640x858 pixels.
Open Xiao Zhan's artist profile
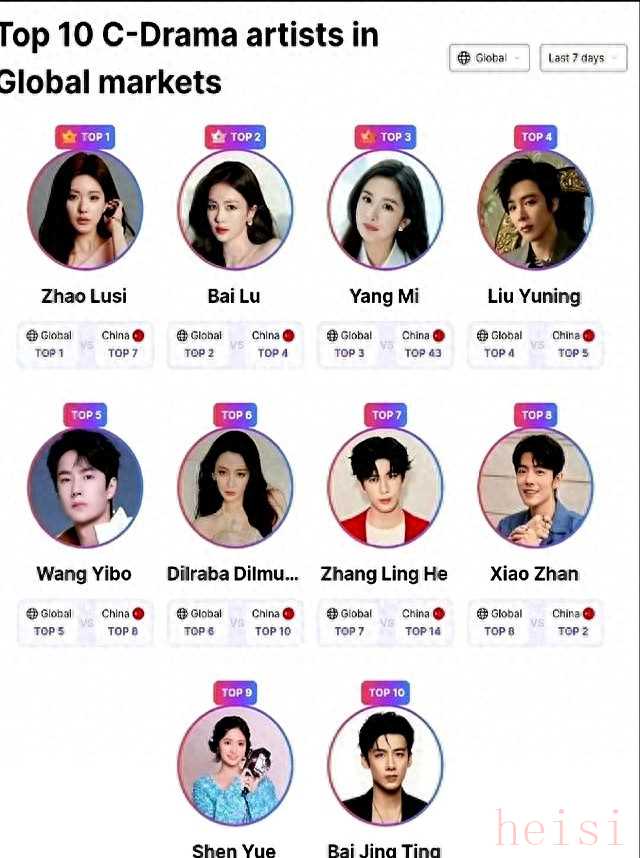click(535, 488)
